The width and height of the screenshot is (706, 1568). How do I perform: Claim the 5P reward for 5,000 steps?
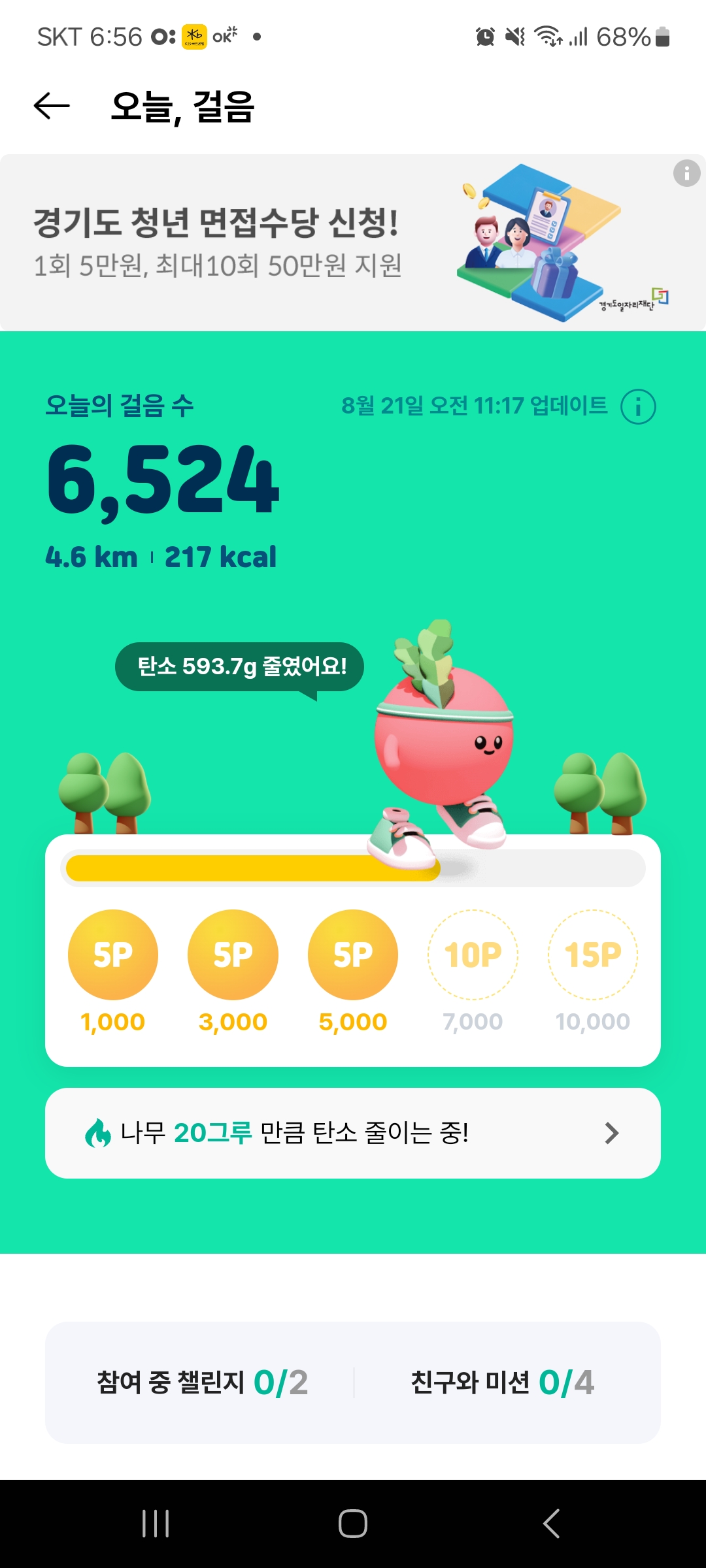(x=353, y=955)
